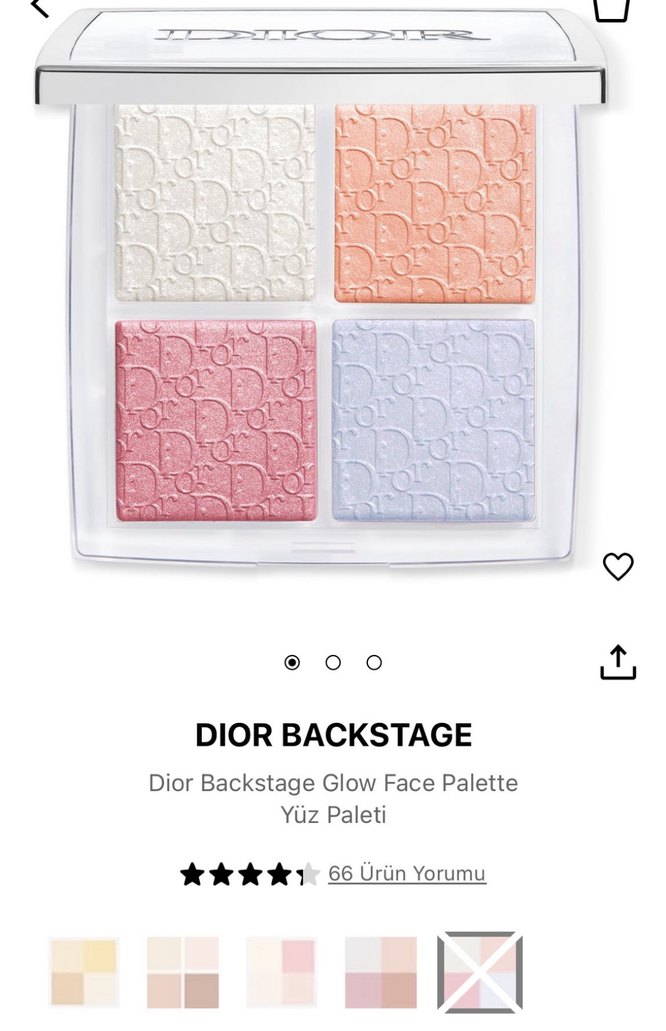Share this Dior Backstage product
This screenshot has height=1031, width=666.
coord(618,662)
